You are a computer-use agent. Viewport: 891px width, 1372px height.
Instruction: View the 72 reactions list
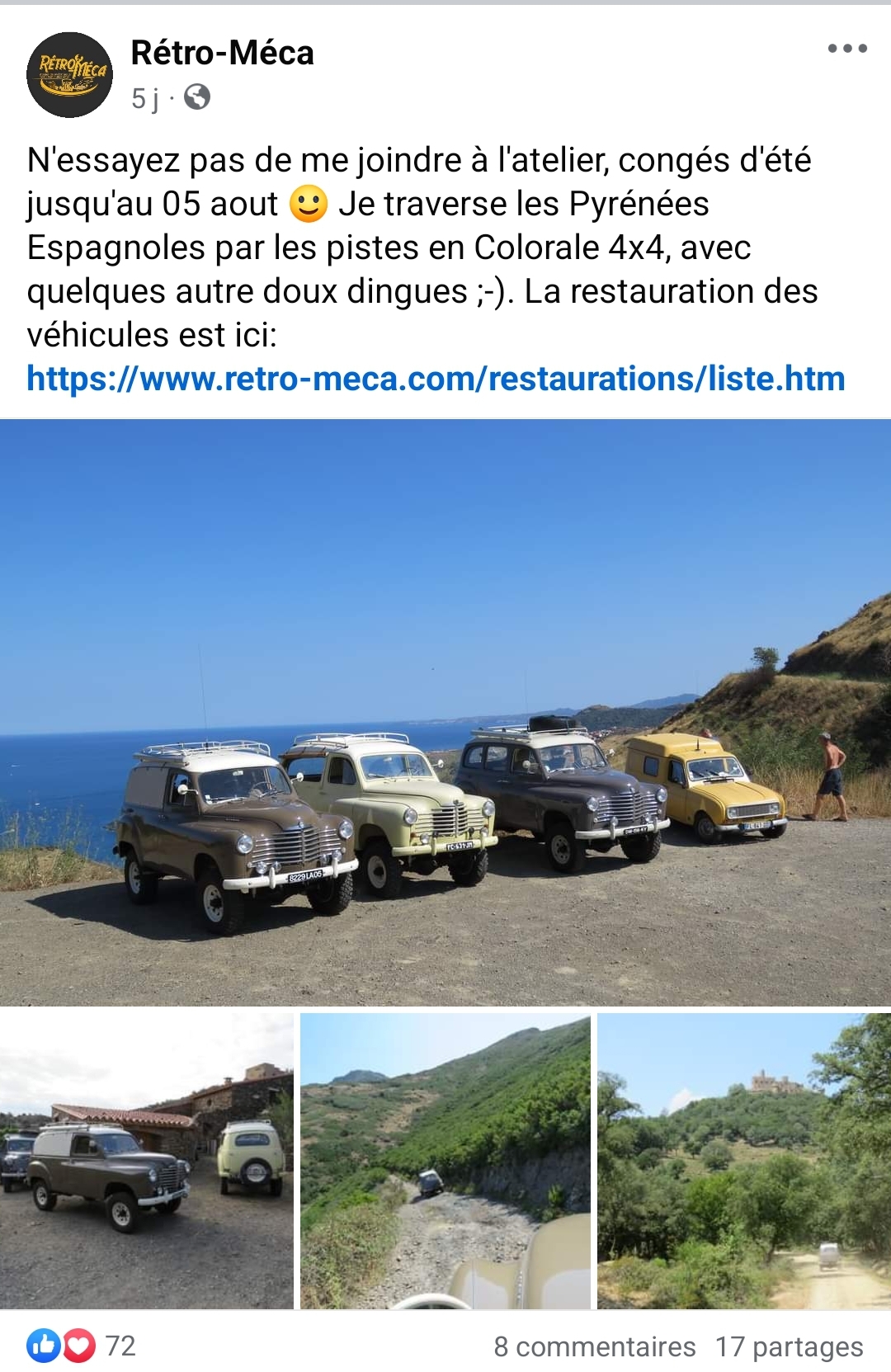[x=81, y=1346]
